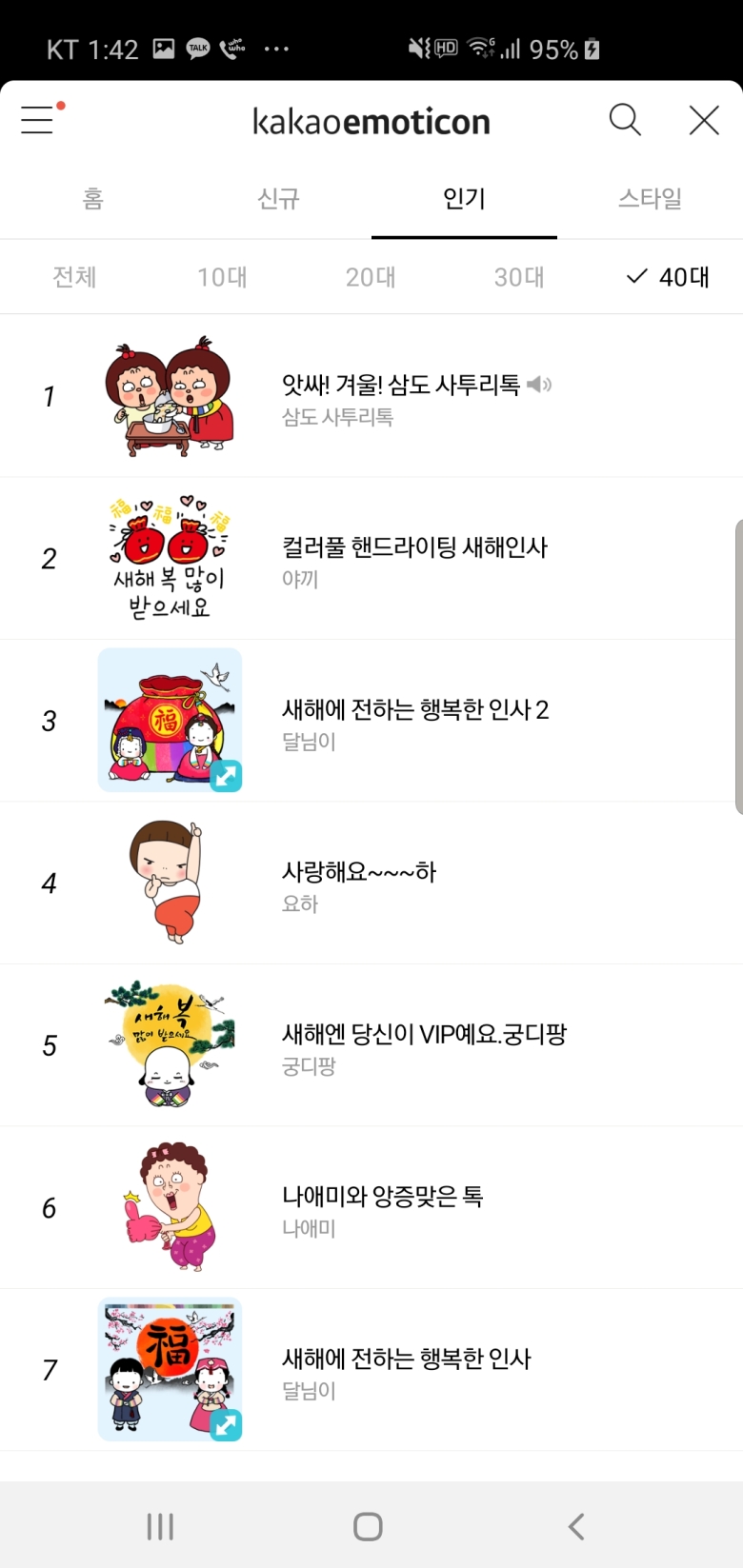Open the rank 7 새해에 전하는 행복한 인사

(x=371, y=1370)
